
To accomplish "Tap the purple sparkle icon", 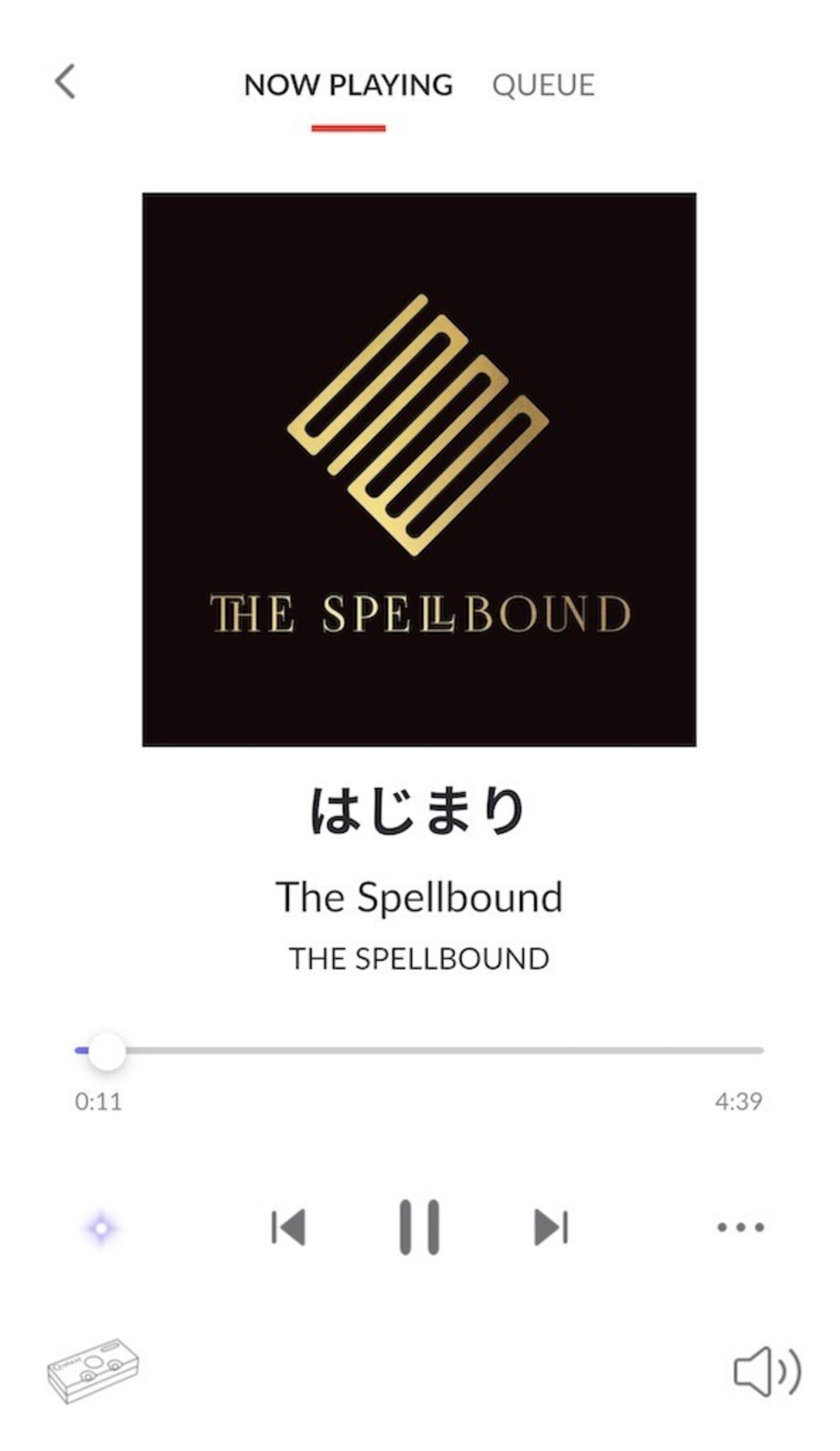I will (x=101, y=1228).
